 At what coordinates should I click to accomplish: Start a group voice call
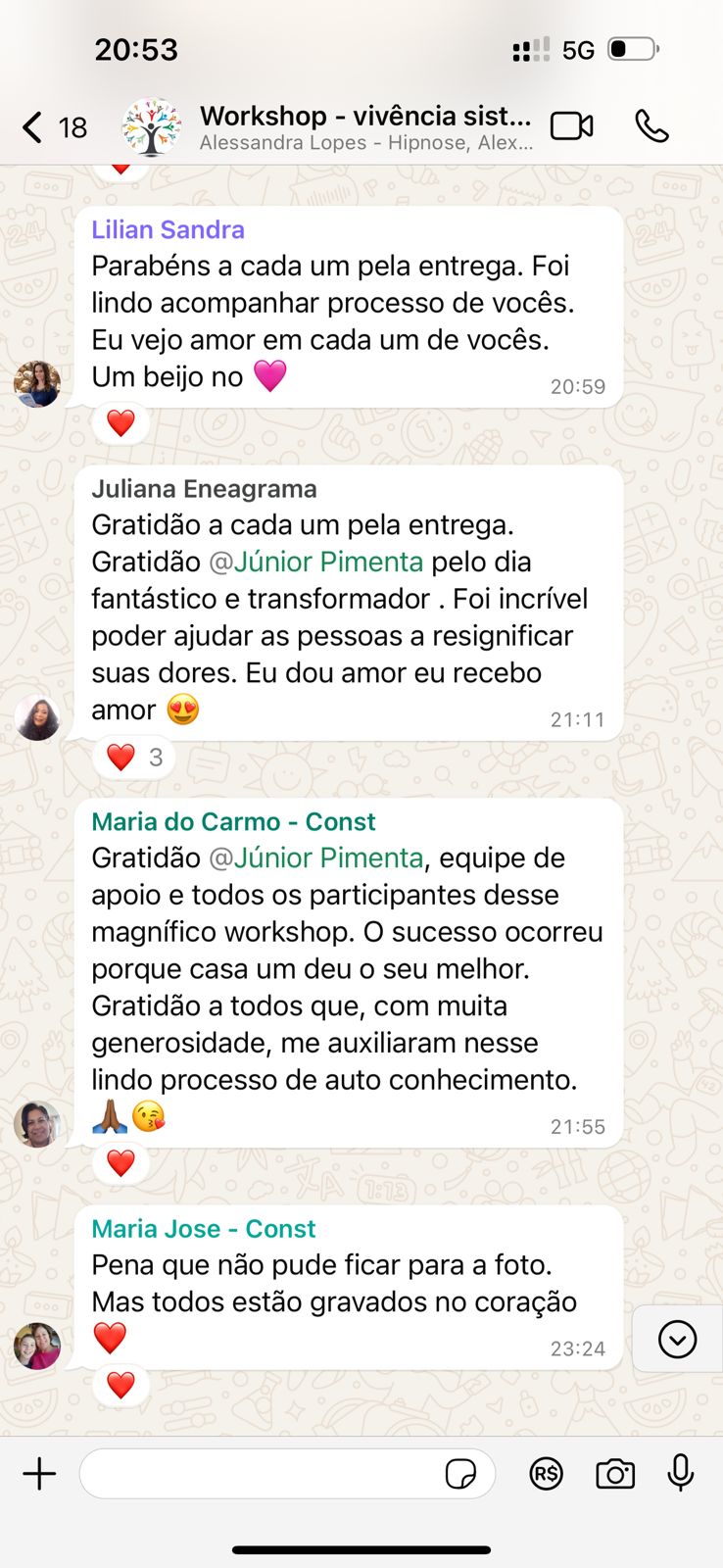tap(651, 127)
